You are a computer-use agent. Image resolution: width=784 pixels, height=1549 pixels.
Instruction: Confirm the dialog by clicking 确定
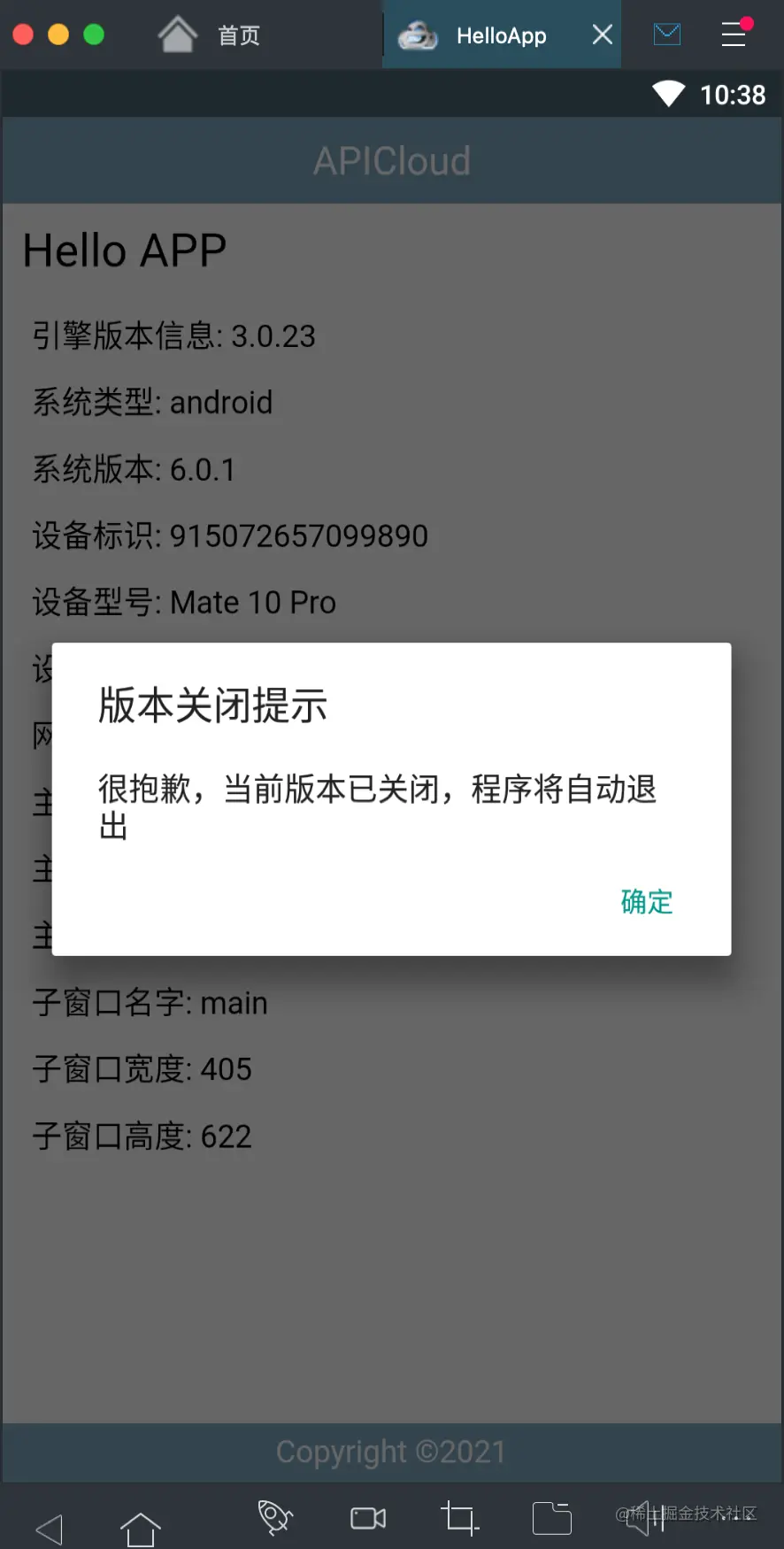click(647, 902)
